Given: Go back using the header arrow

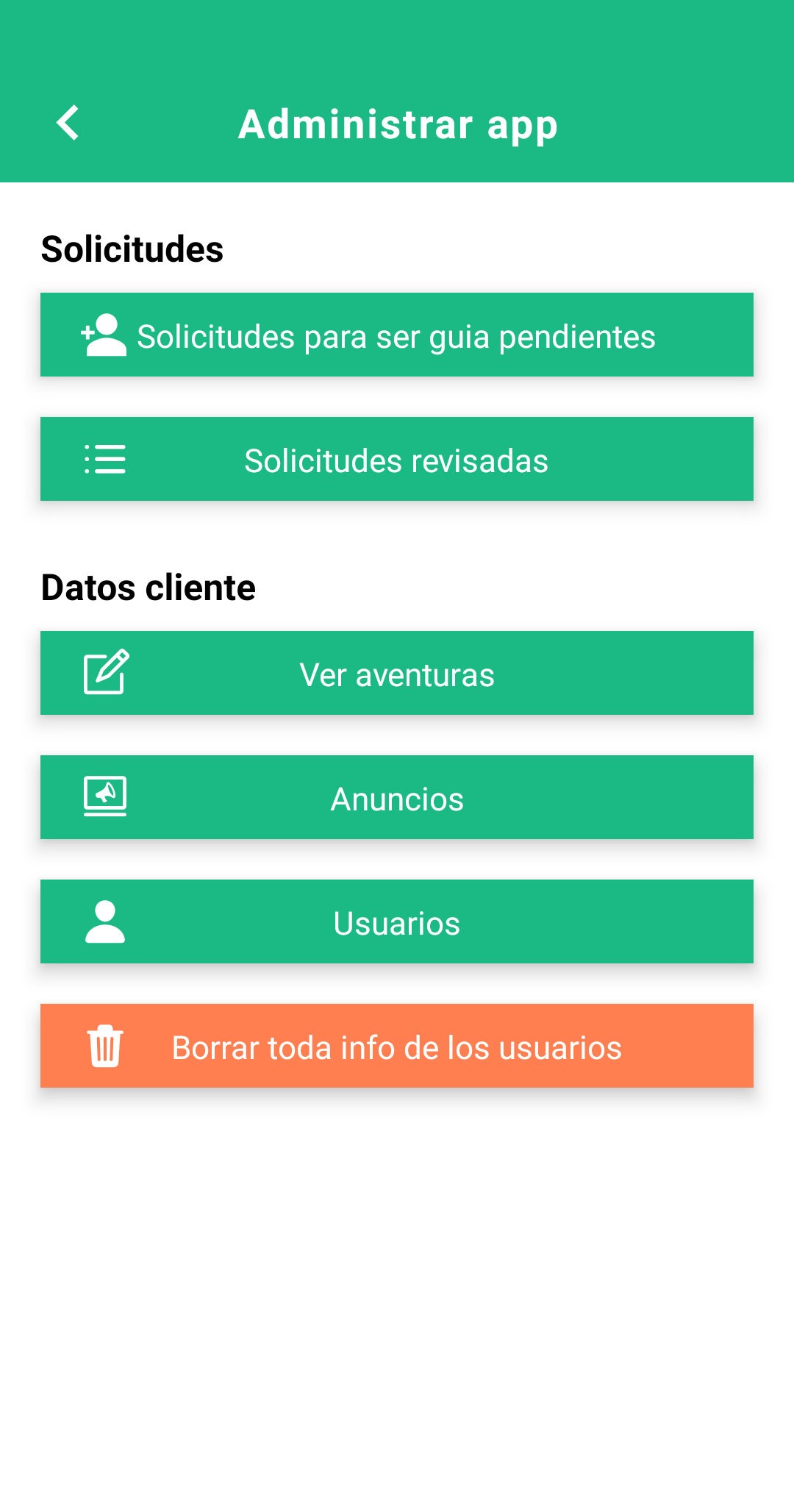Looking at the screenshot, I should [68, 123].
